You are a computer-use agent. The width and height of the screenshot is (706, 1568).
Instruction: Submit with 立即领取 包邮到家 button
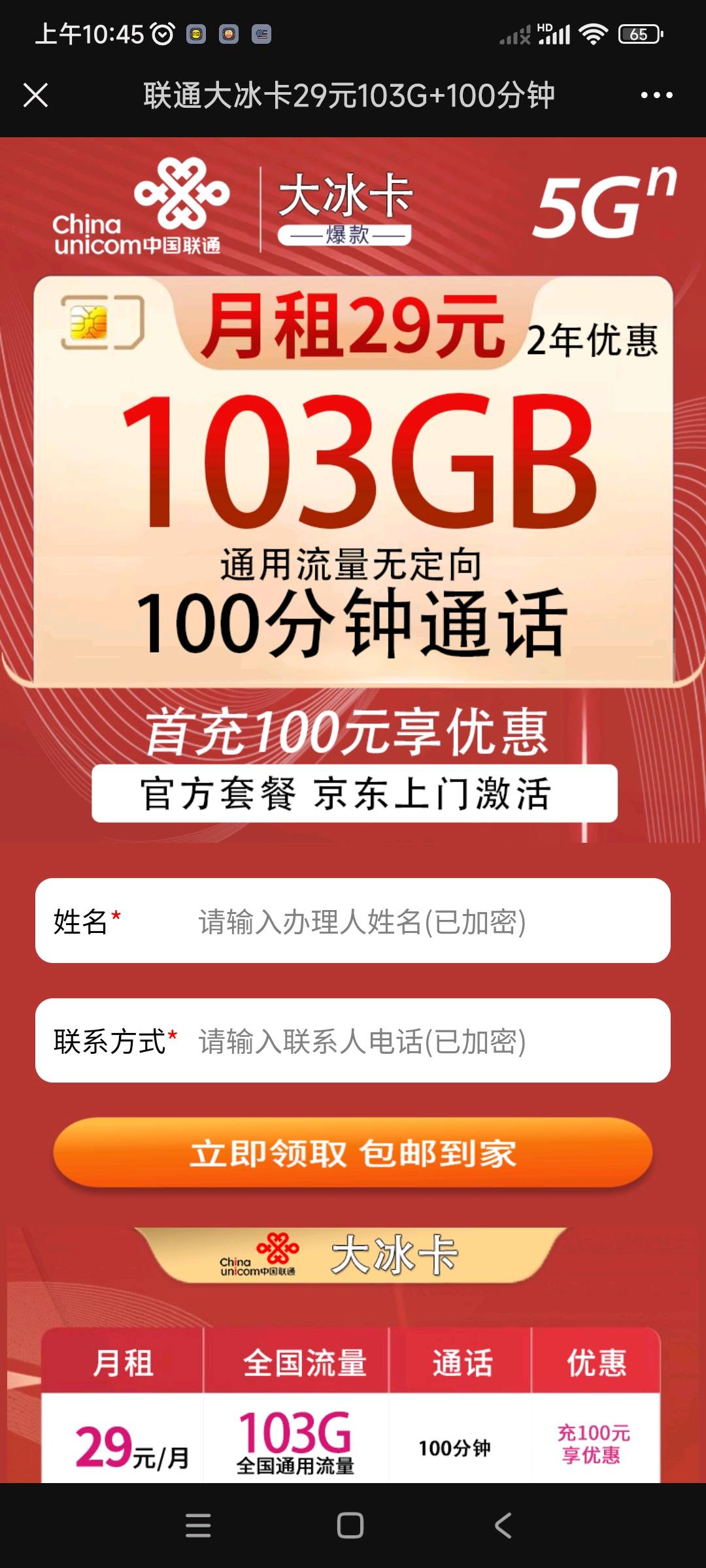coord(353,1153)
